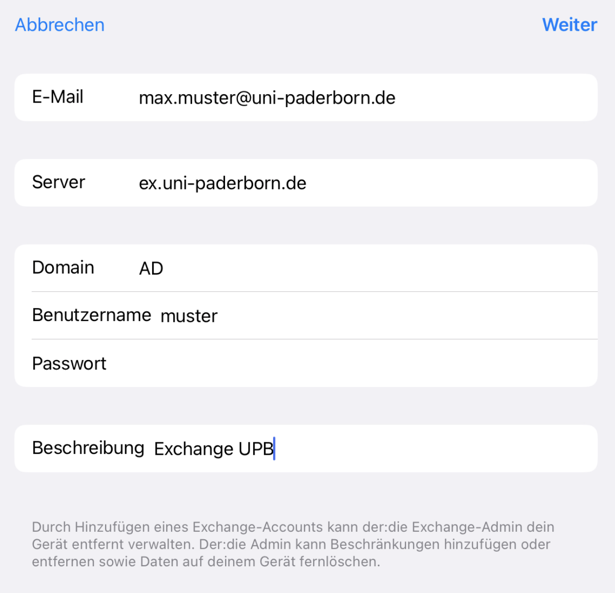The width and height of the screenshot is (615, 593).
Task: Tap Abbrechen to cancel setup
Action: pos(59,25)
